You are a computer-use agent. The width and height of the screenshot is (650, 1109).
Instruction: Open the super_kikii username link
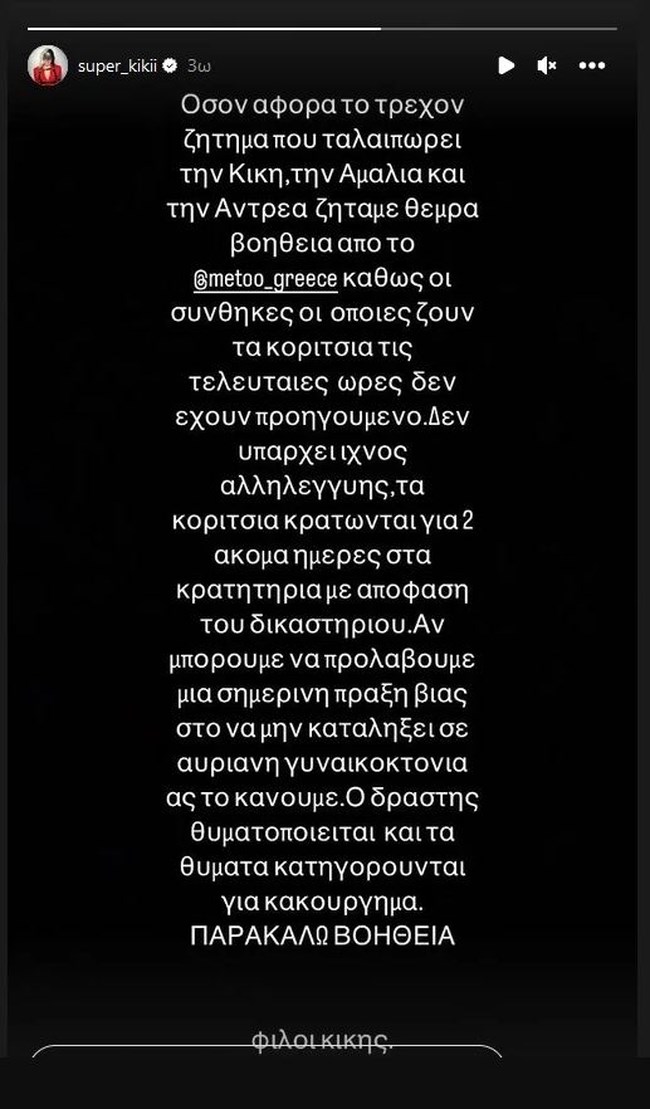(119, 66)
